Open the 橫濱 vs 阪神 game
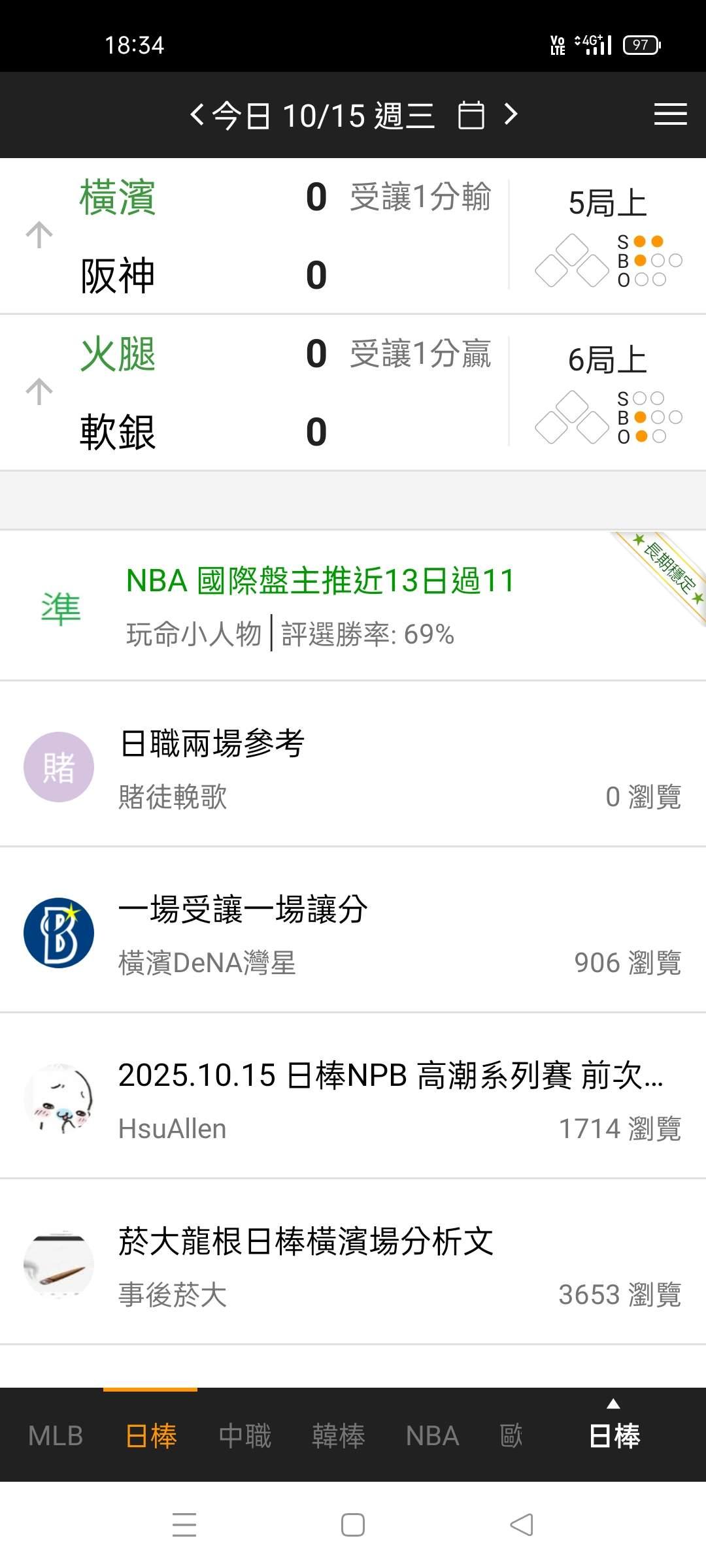This screenshot has height=1568, width=706. pos(261,236)
